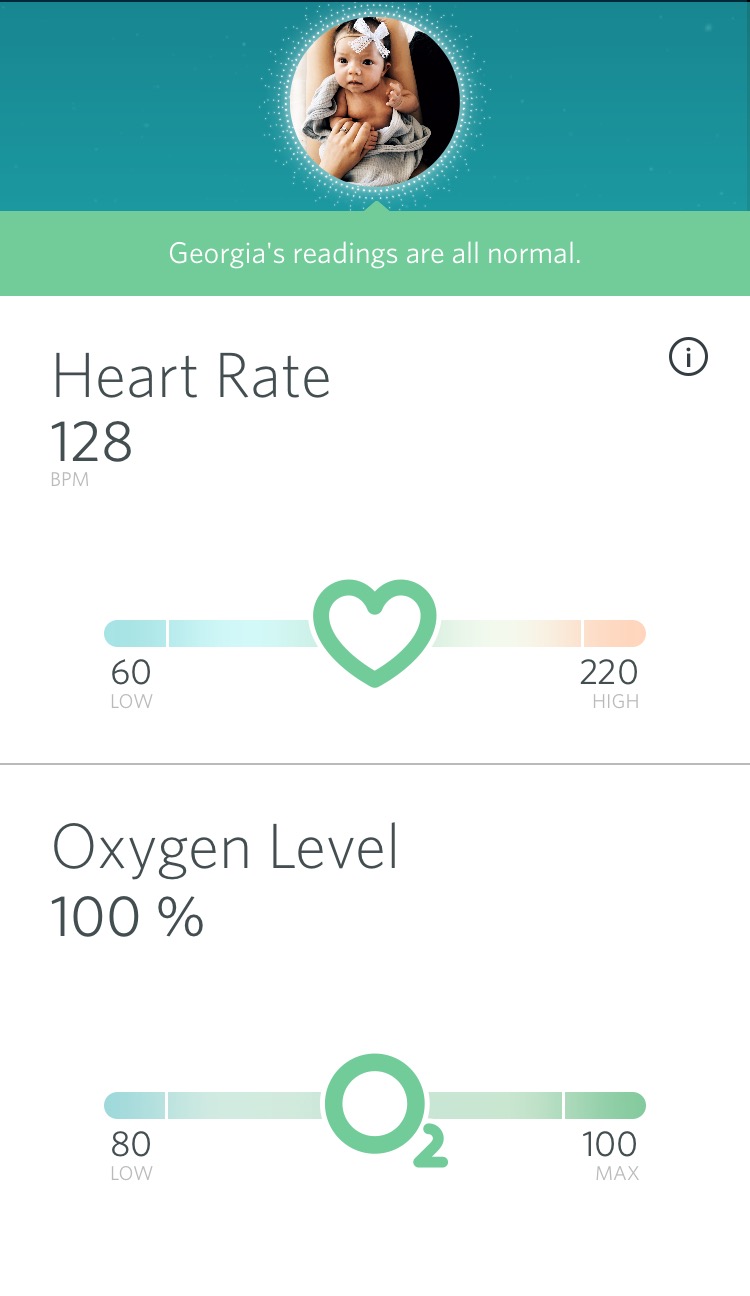The width and height of the screenshot is (750, 1296).
Task: Tap Georgia's profile photo
Action: coord(375,100)
